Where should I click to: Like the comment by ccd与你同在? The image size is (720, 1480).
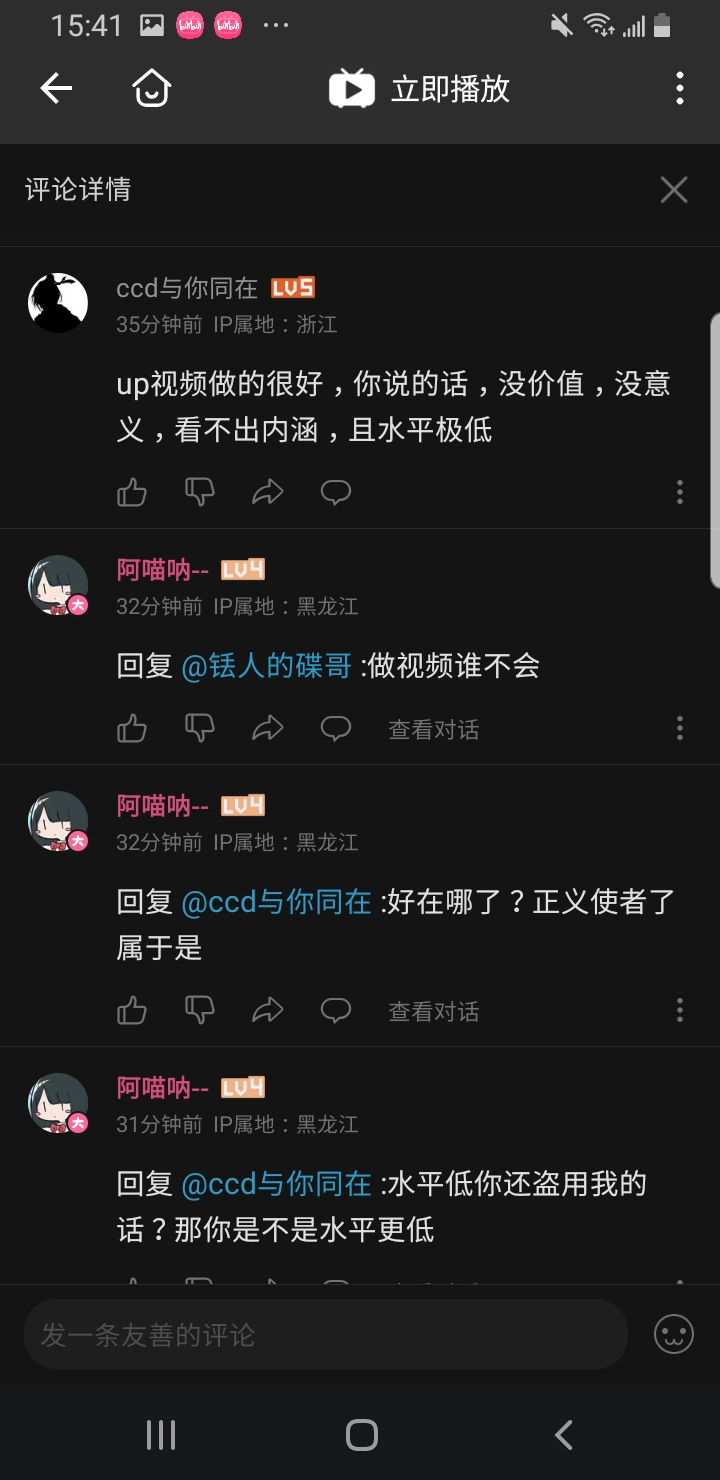[x=132, y=492]
